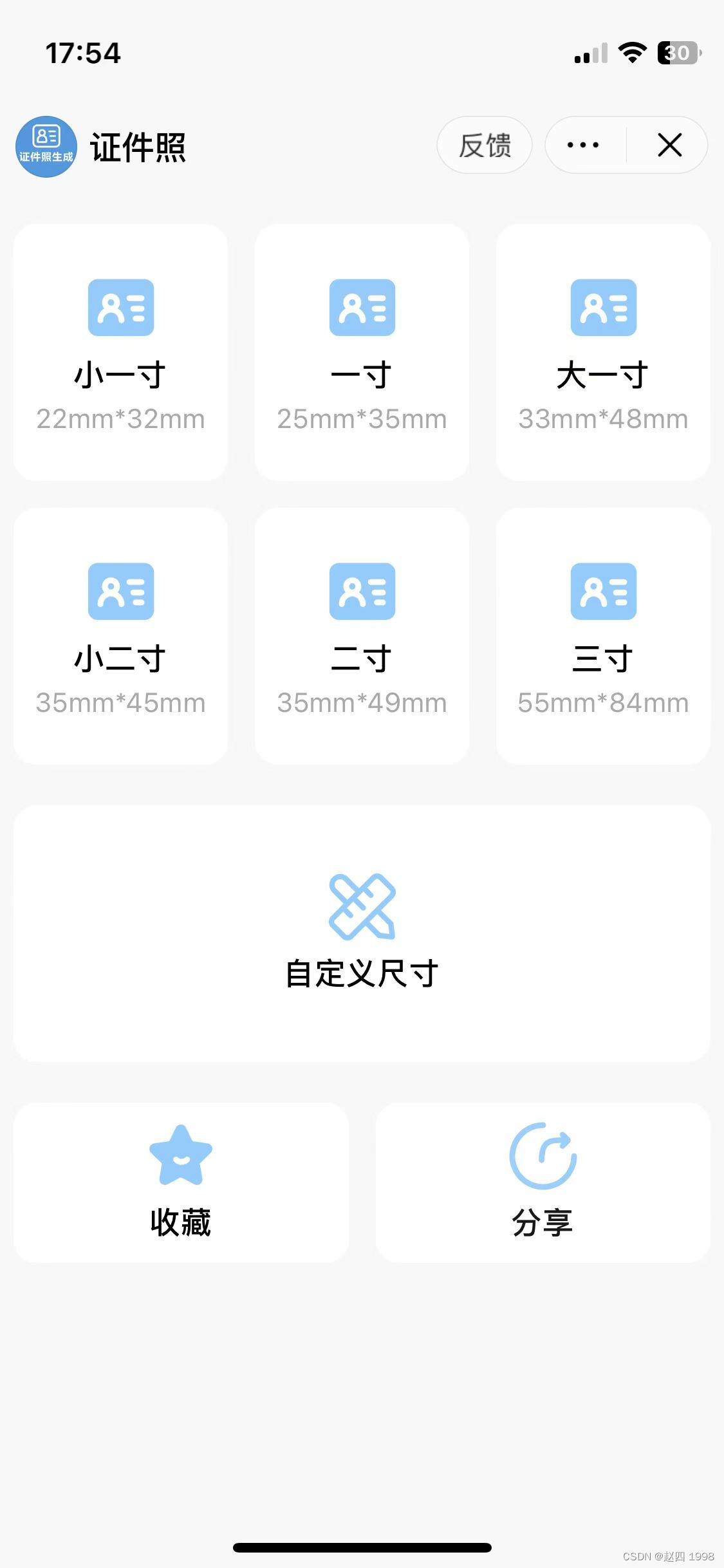Open the three-dot more options menu
724x1568 pixels.
coord(583,145)
